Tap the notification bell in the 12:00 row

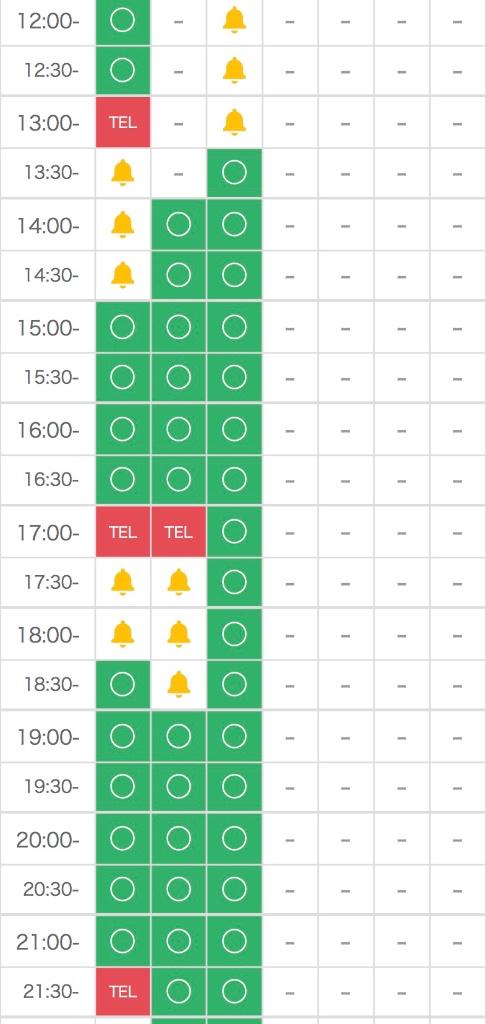pyautogui.click(x=235, y=20)
